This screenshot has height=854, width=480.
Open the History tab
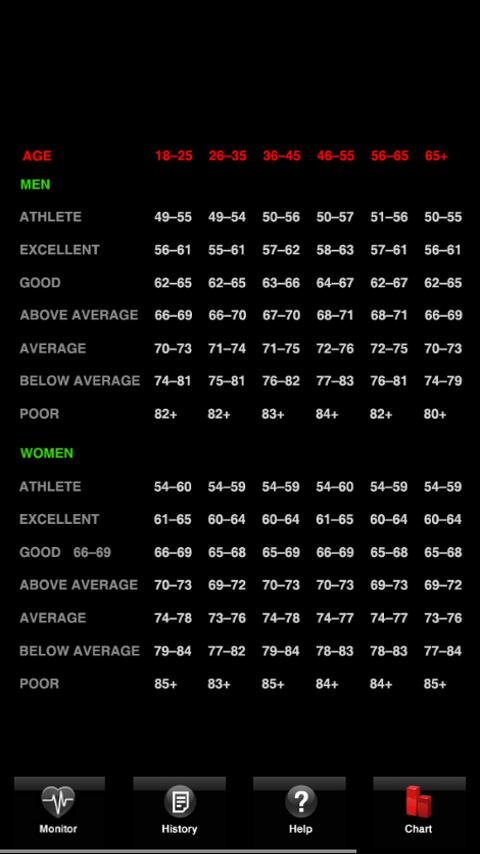pyautogui.click(x=179, y=810)
